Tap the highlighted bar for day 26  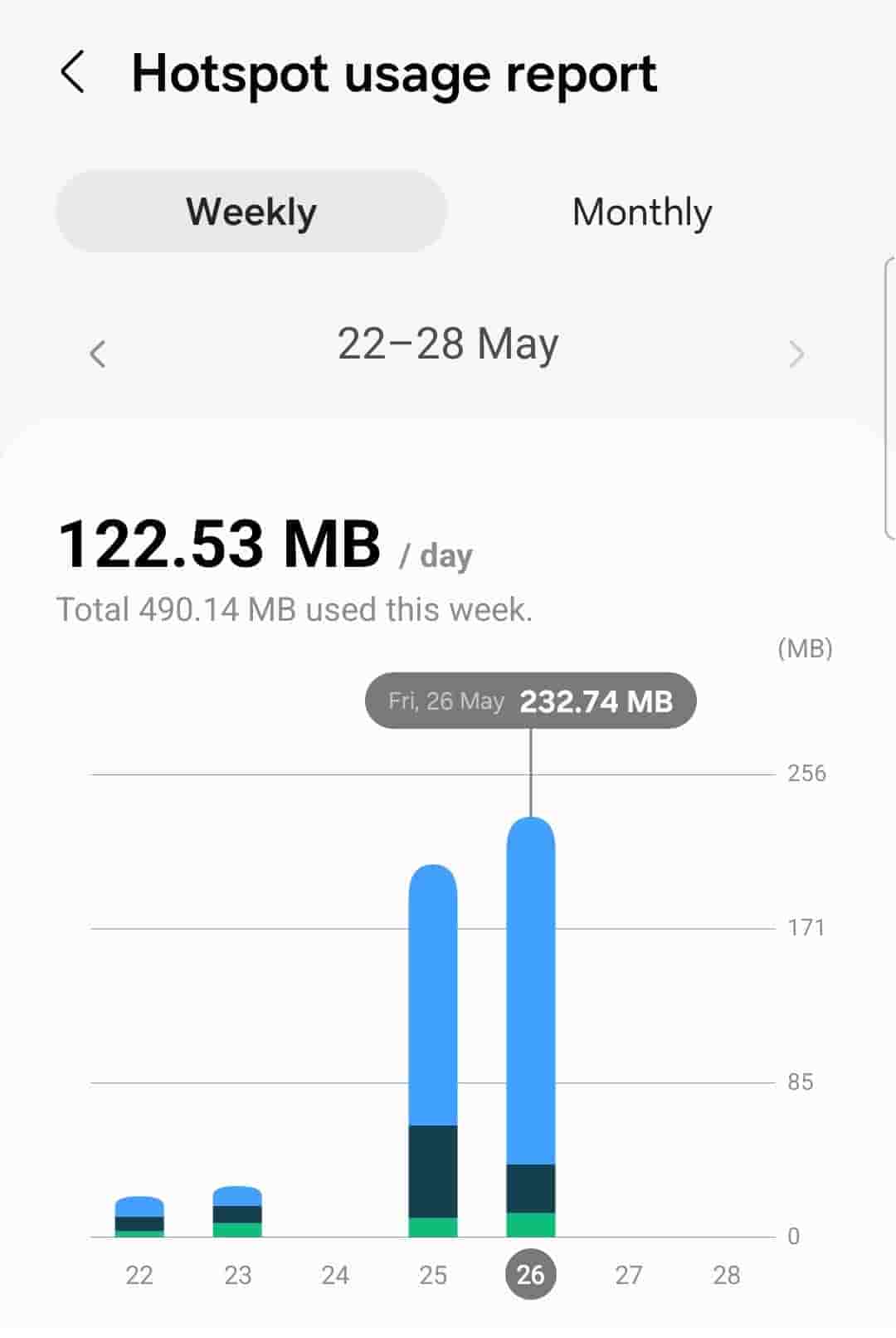(531, 1028)
